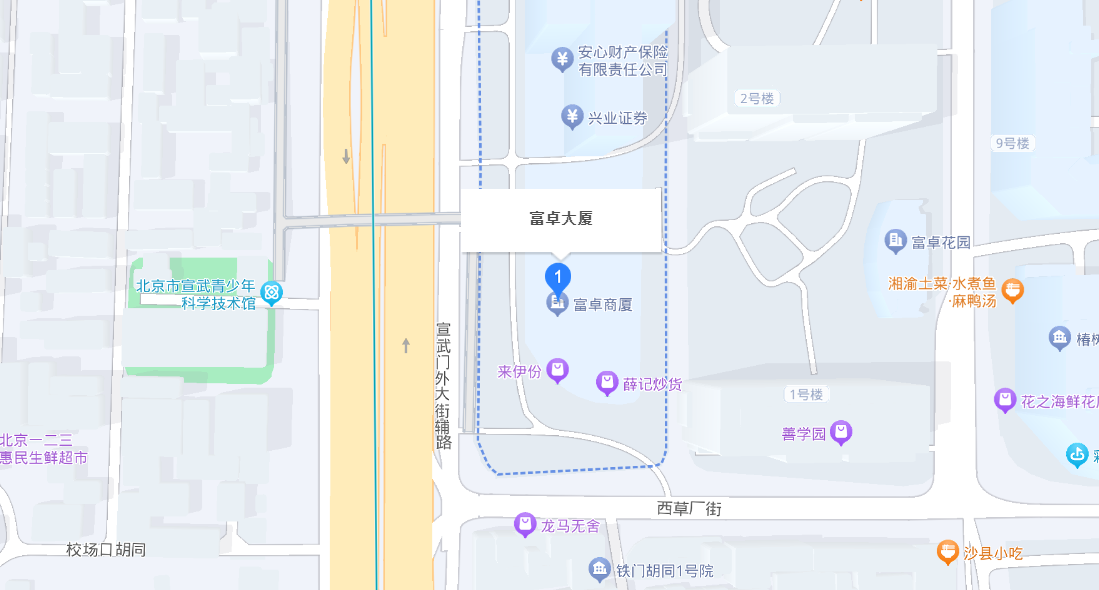Select the 兴业证券 map marker
This screenshot has width=1099, height=590.
click(572, 117)
